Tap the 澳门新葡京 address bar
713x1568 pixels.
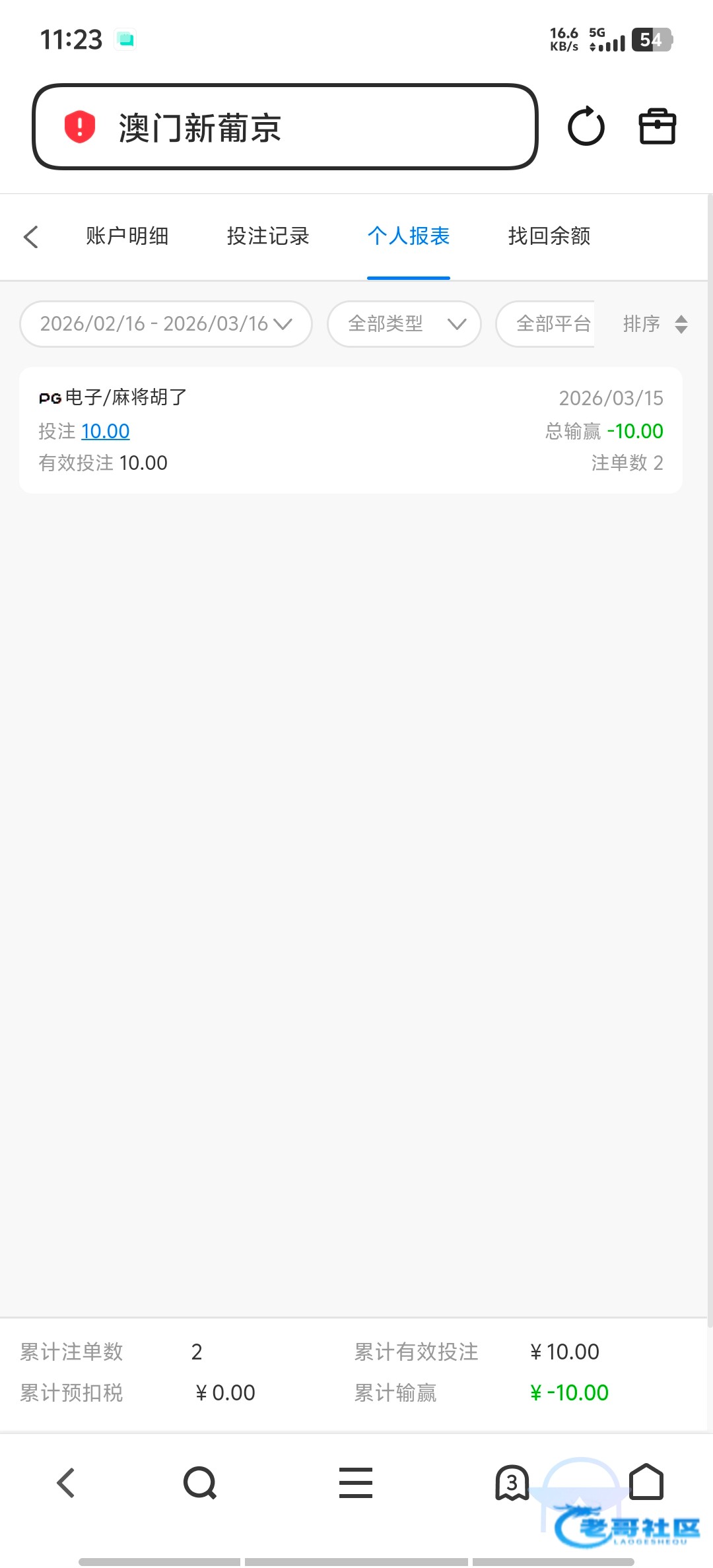[x=284, y=127]
